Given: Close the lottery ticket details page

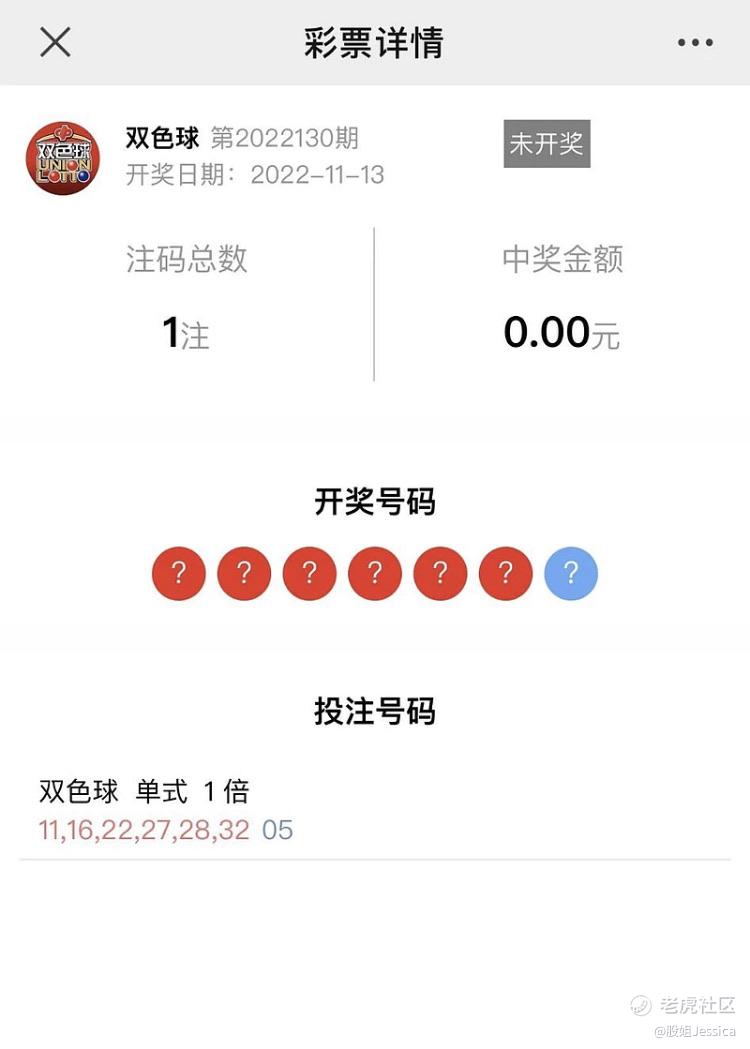Looking at the screenshot, I should pyautogui.click(x=55, y=42).
